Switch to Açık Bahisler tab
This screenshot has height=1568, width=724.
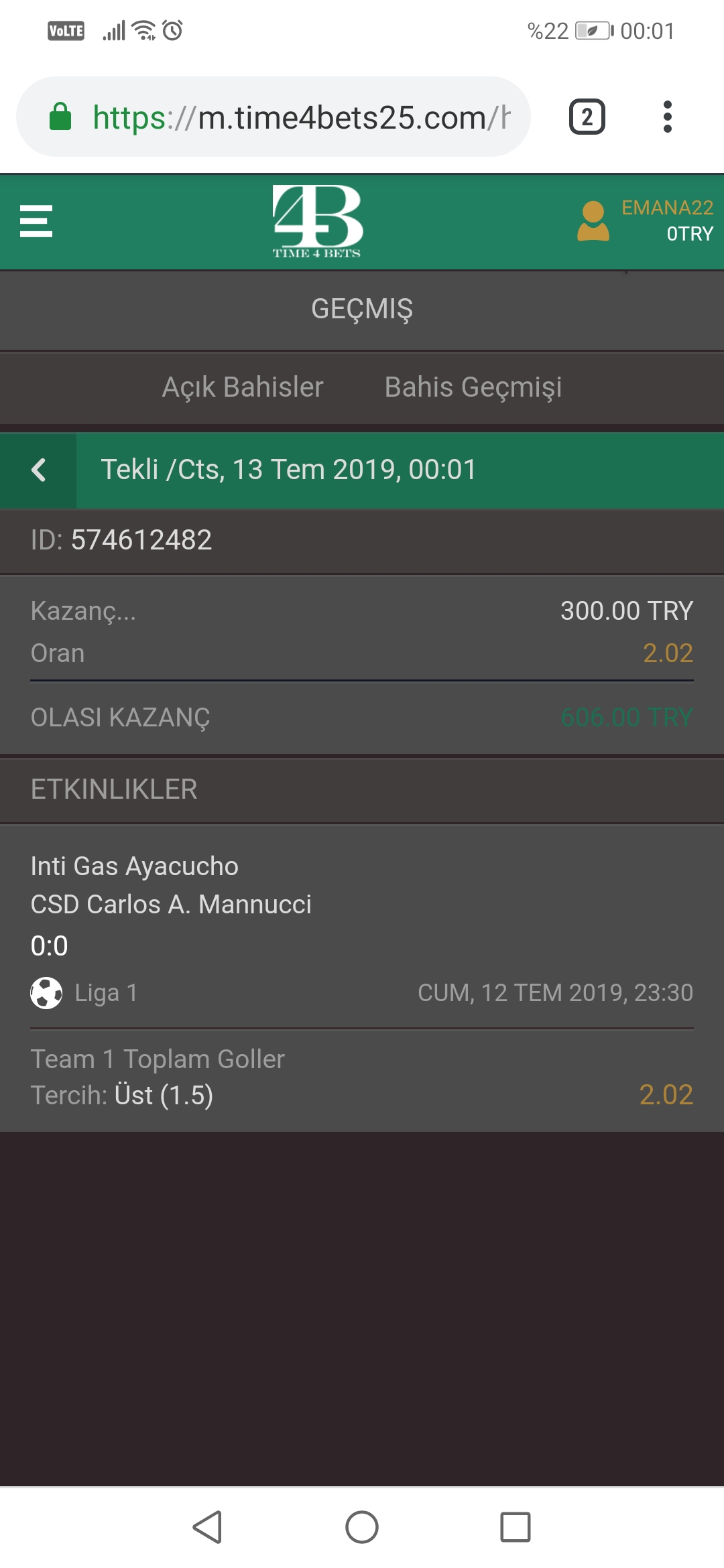tap(243, 387)
